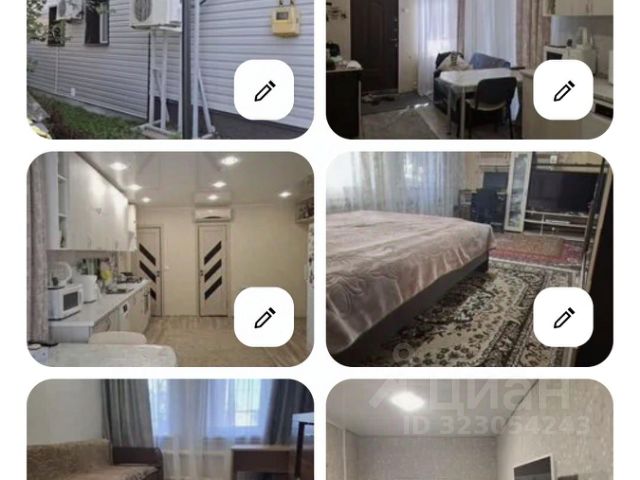The image size is (640, 480).
Task: Open the photo with ceiling light
Action: (469, 430)
